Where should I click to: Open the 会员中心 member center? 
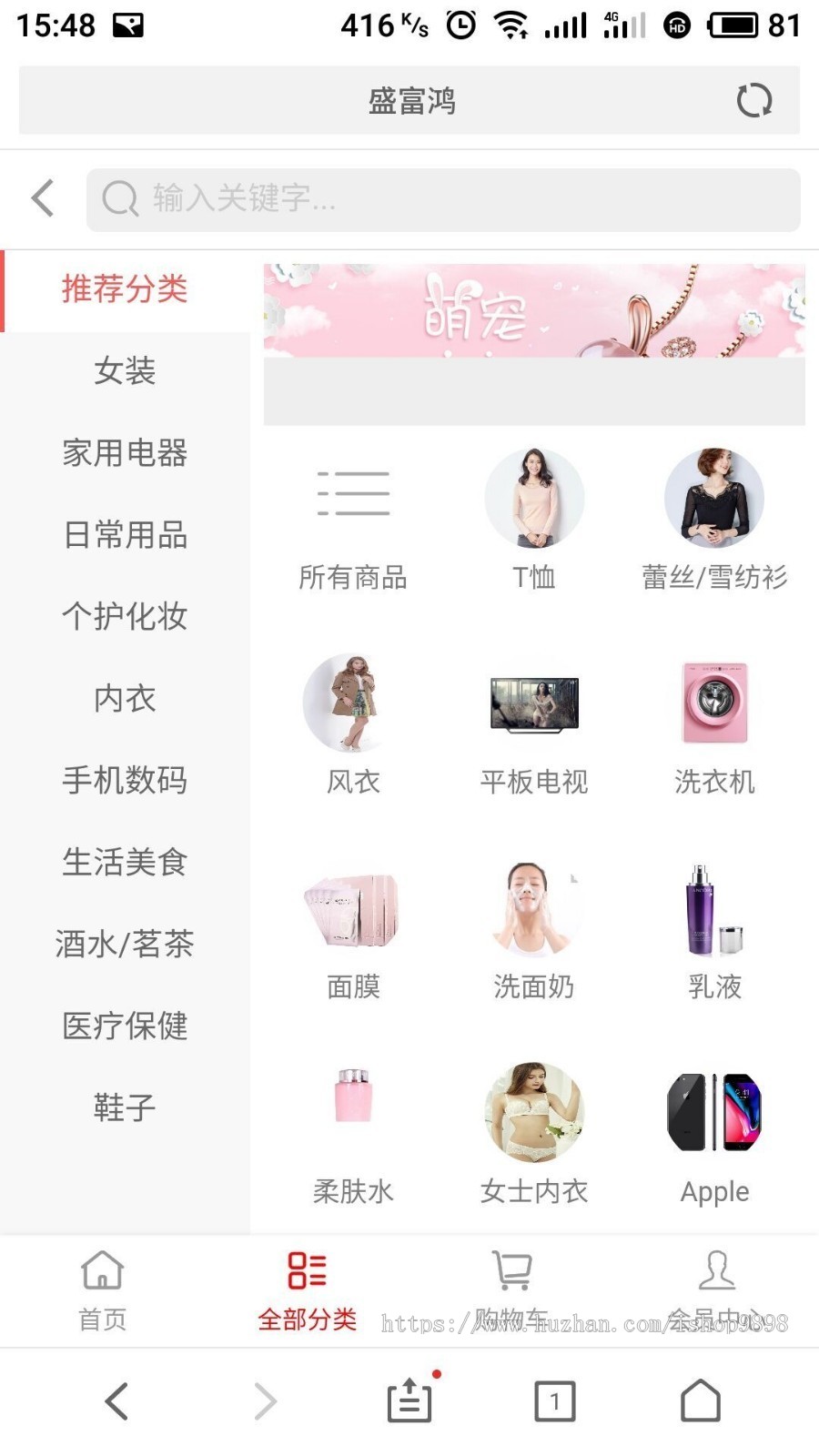click(x=716, y=1288)
